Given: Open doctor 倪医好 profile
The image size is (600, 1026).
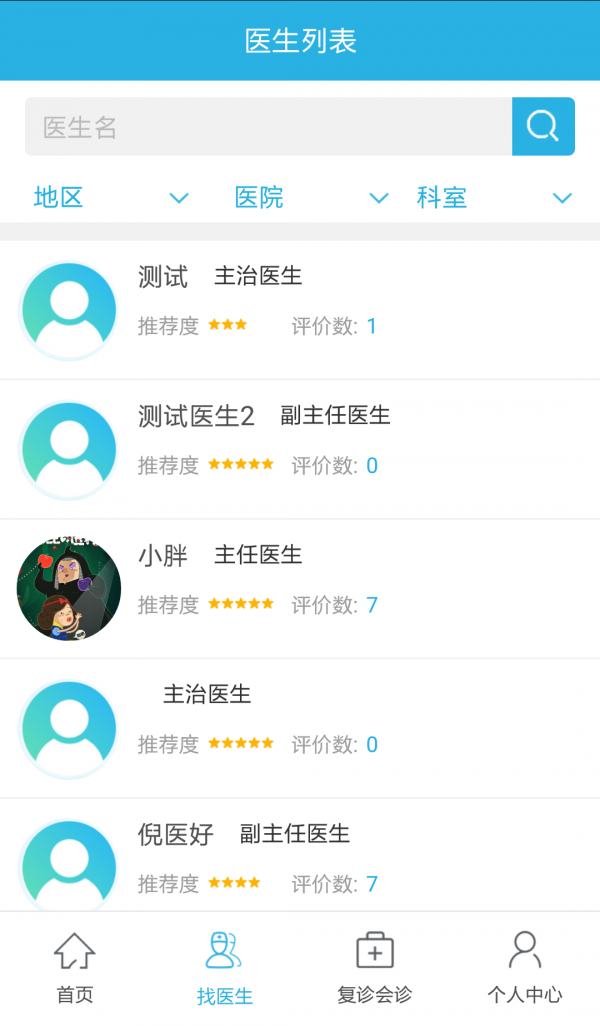Looking at the screenshot, I should (x=300, y=858).
